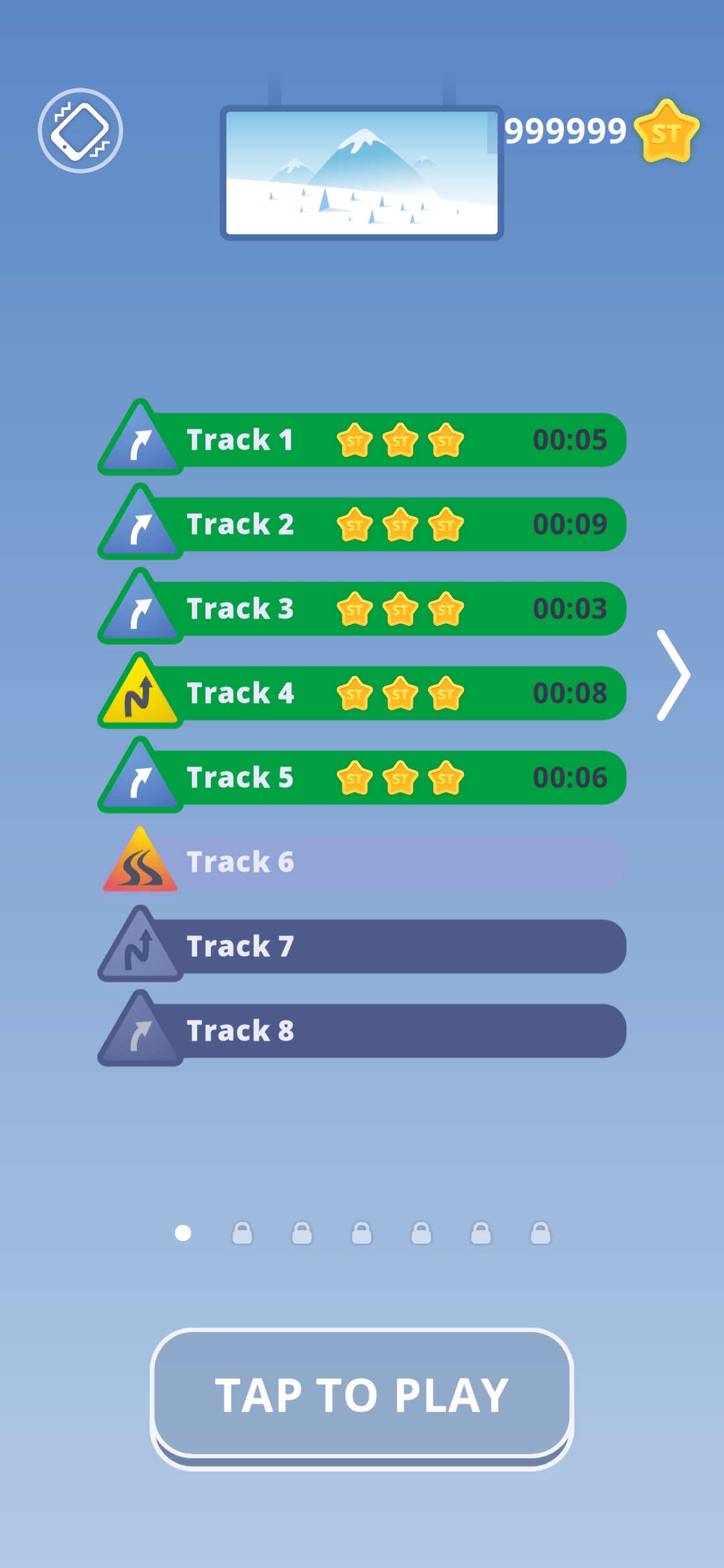This screenshot has height=1568, width=724.
Task: Open the snowy mountain world preview
Action: click(362, 173)
